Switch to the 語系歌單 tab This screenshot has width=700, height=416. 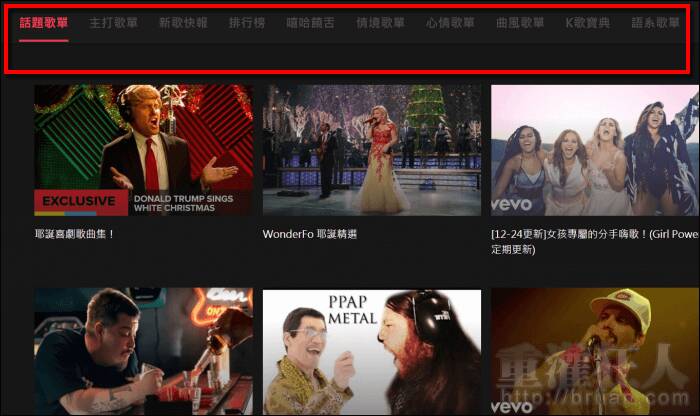point(655,22)
